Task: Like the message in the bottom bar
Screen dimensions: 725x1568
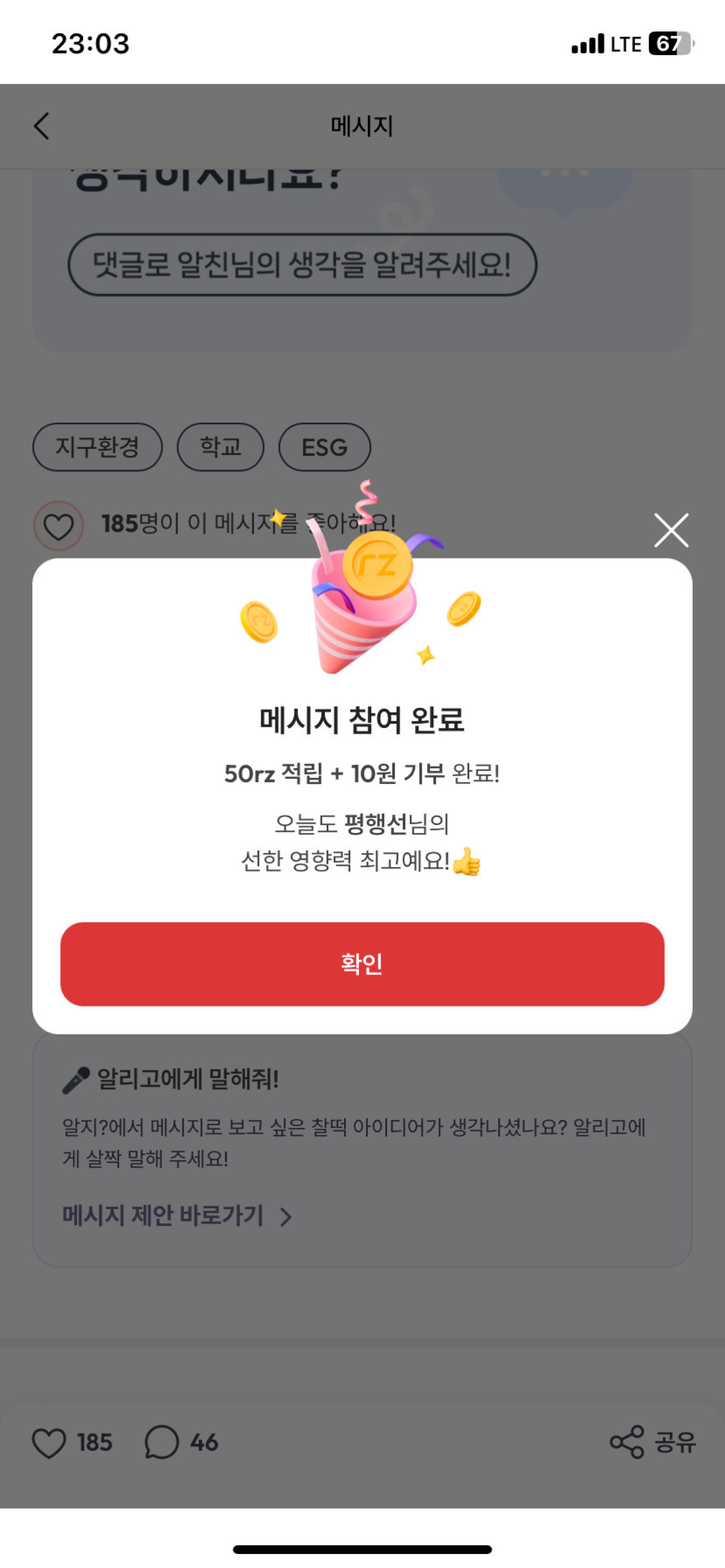Action: [50, 1442]
